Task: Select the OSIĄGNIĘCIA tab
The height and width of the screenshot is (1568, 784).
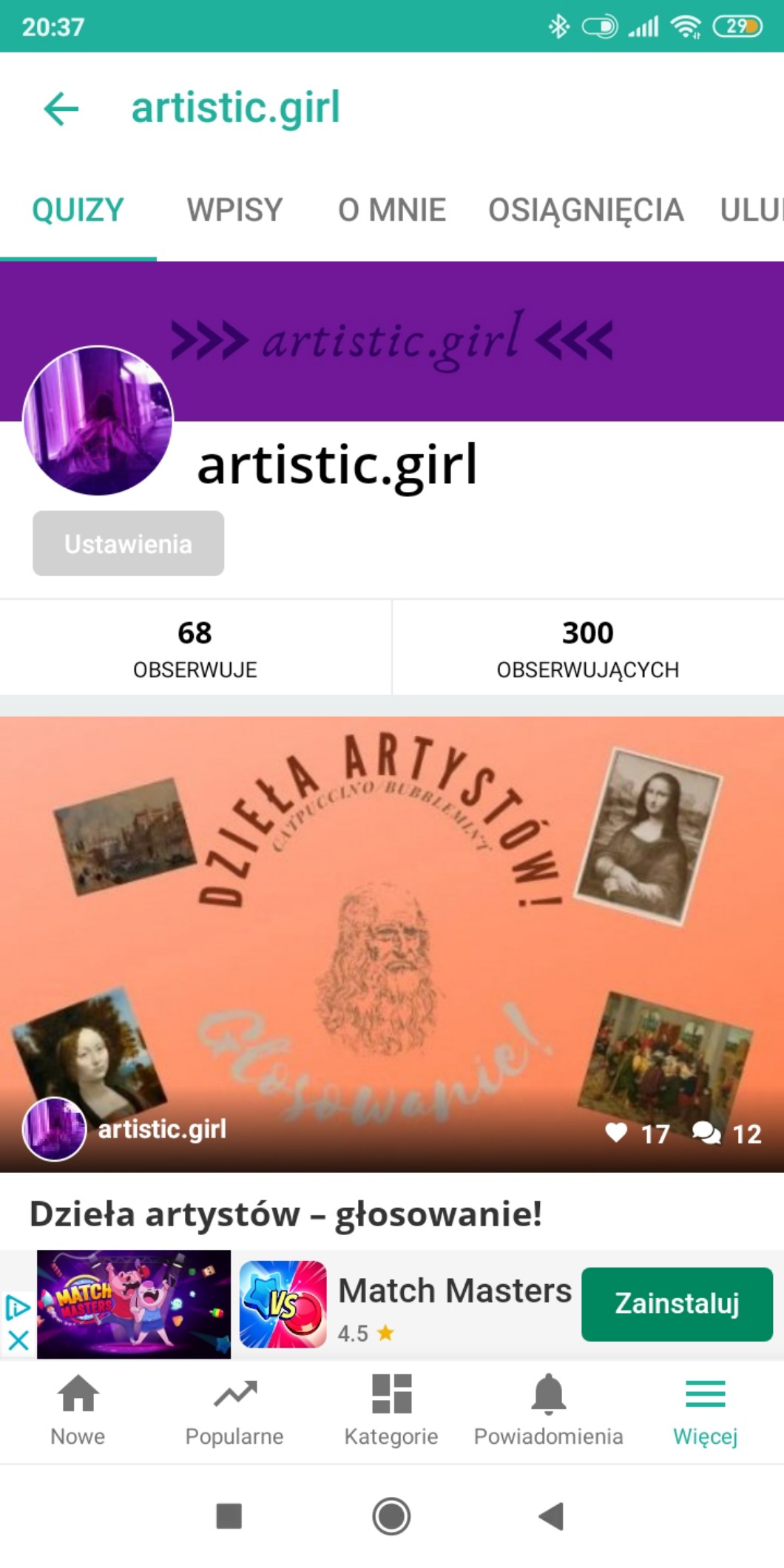Action: 585,210
